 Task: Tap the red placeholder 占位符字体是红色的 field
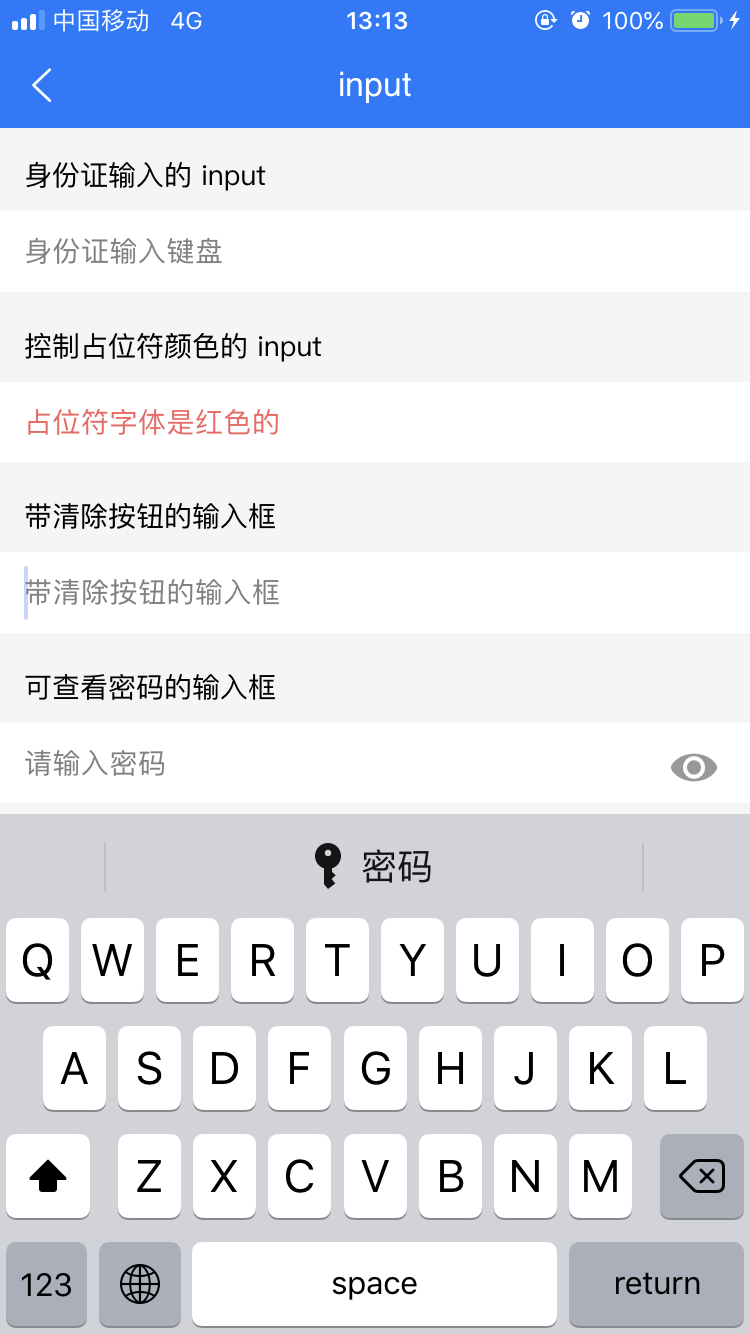[375, 422]
